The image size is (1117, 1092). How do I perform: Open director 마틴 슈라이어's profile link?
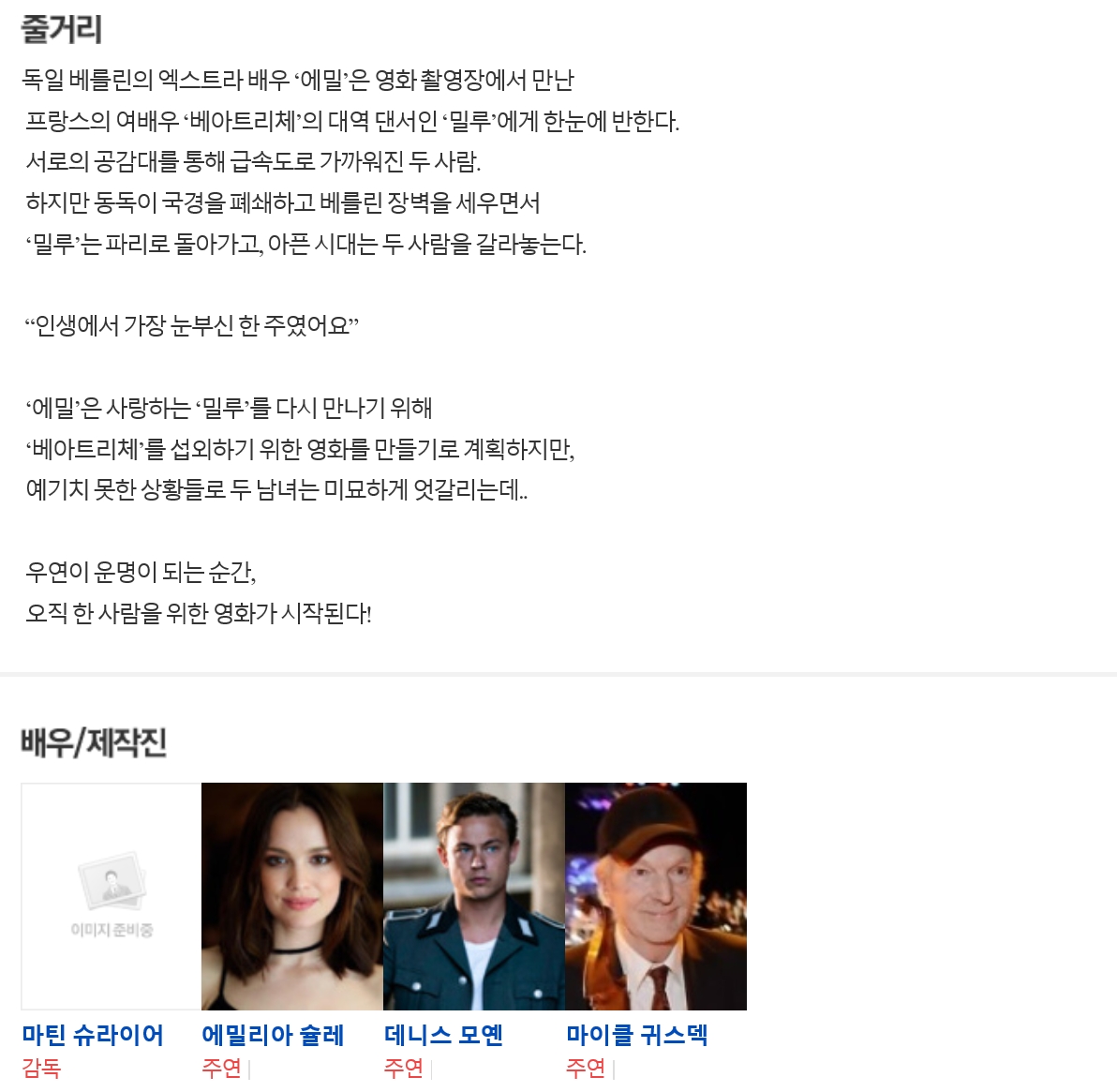point(93,1035)
